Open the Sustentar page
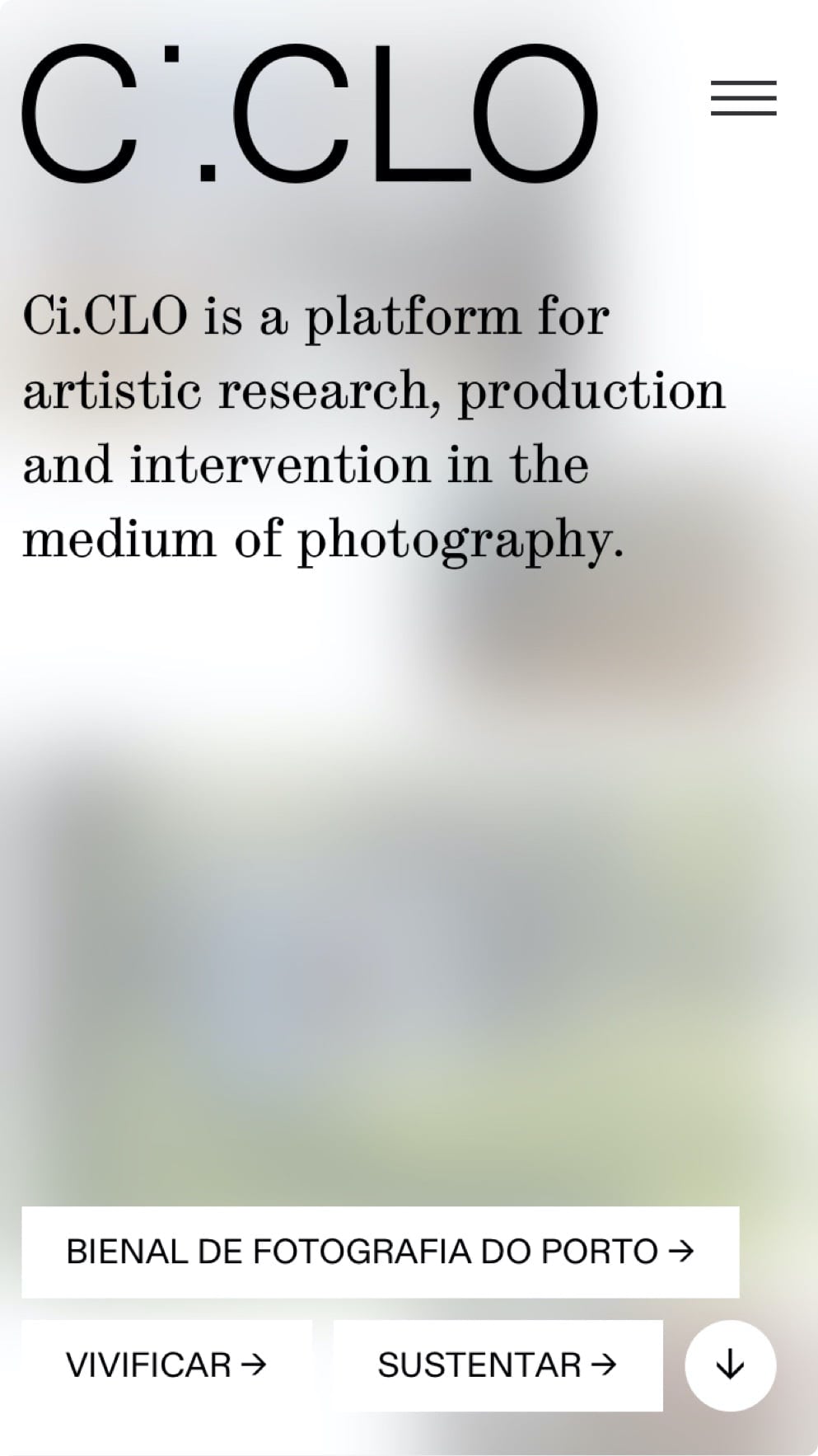Image resolution: width=818 pixels, height=1456 pixels. 498,1365
